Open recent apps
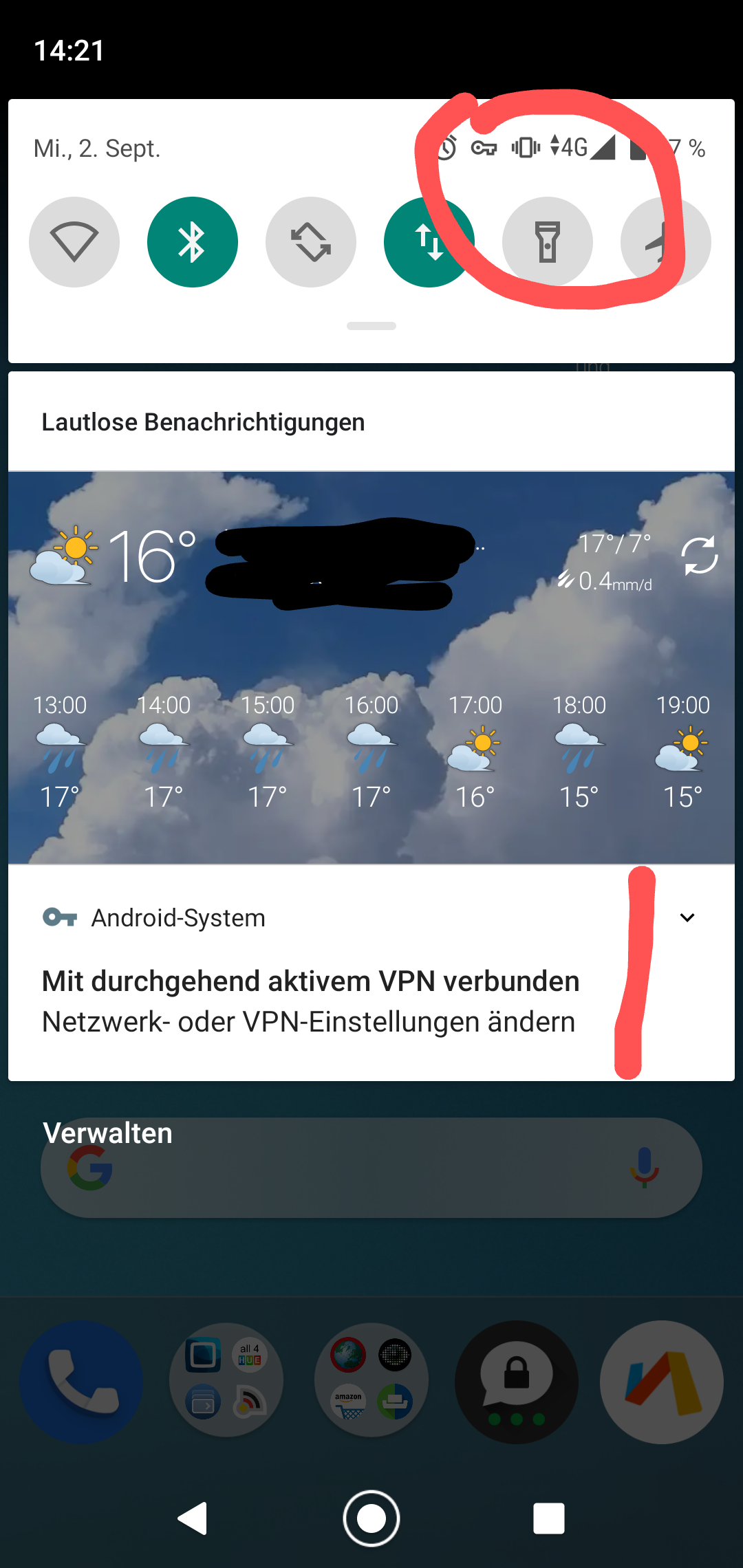 tap(549, 1518)
